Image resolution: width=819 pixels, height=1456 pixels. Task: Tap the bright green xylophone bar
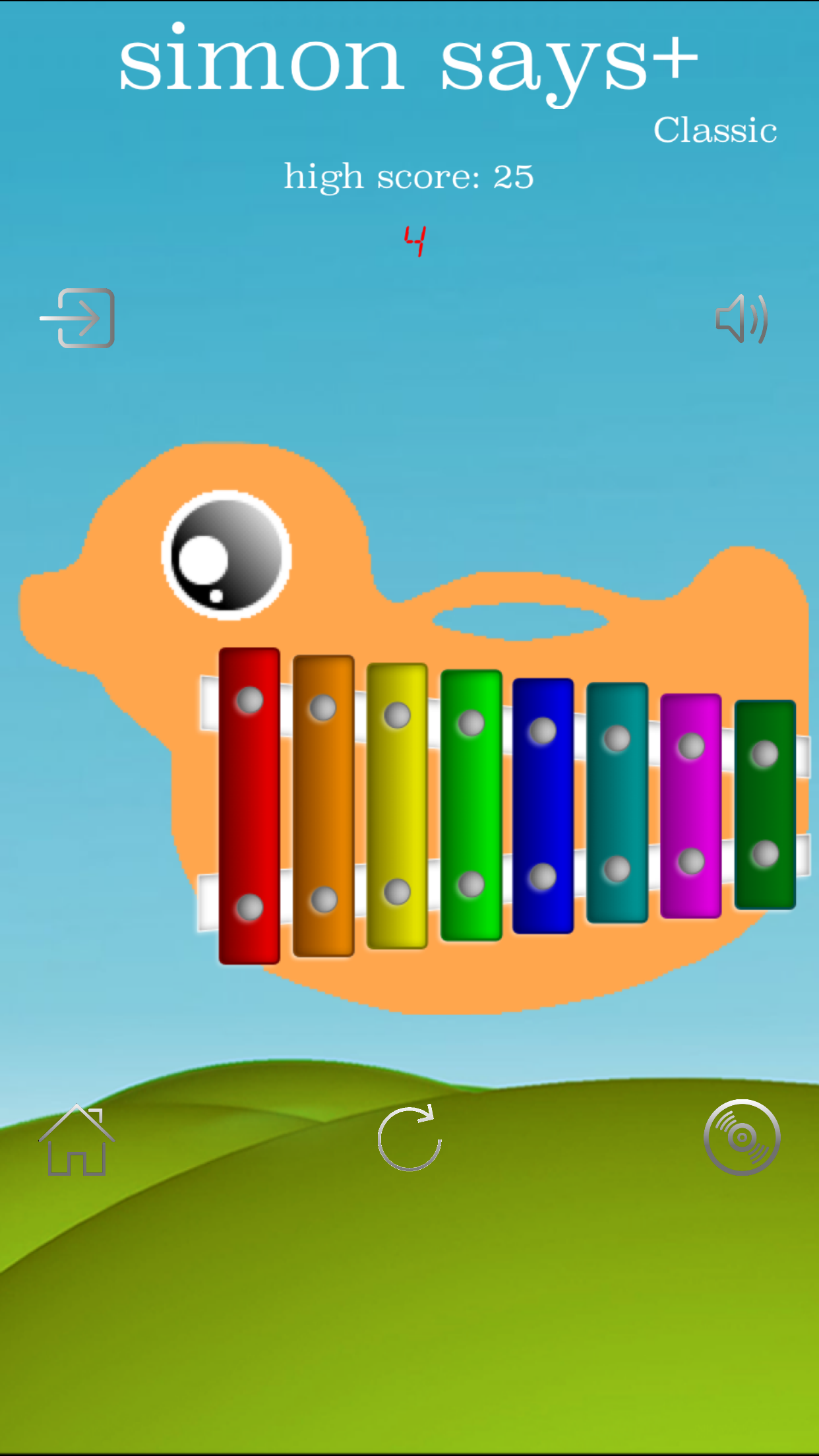click(x=471, y=805)
